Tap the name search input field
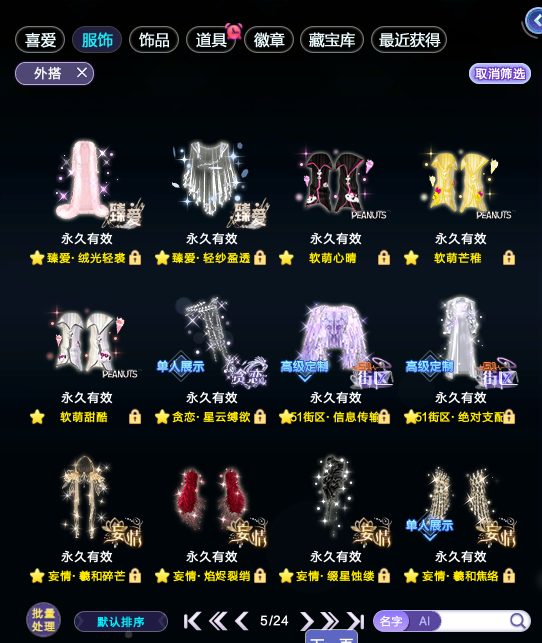This screenshot has width=542, height=643. click(474, 621)
